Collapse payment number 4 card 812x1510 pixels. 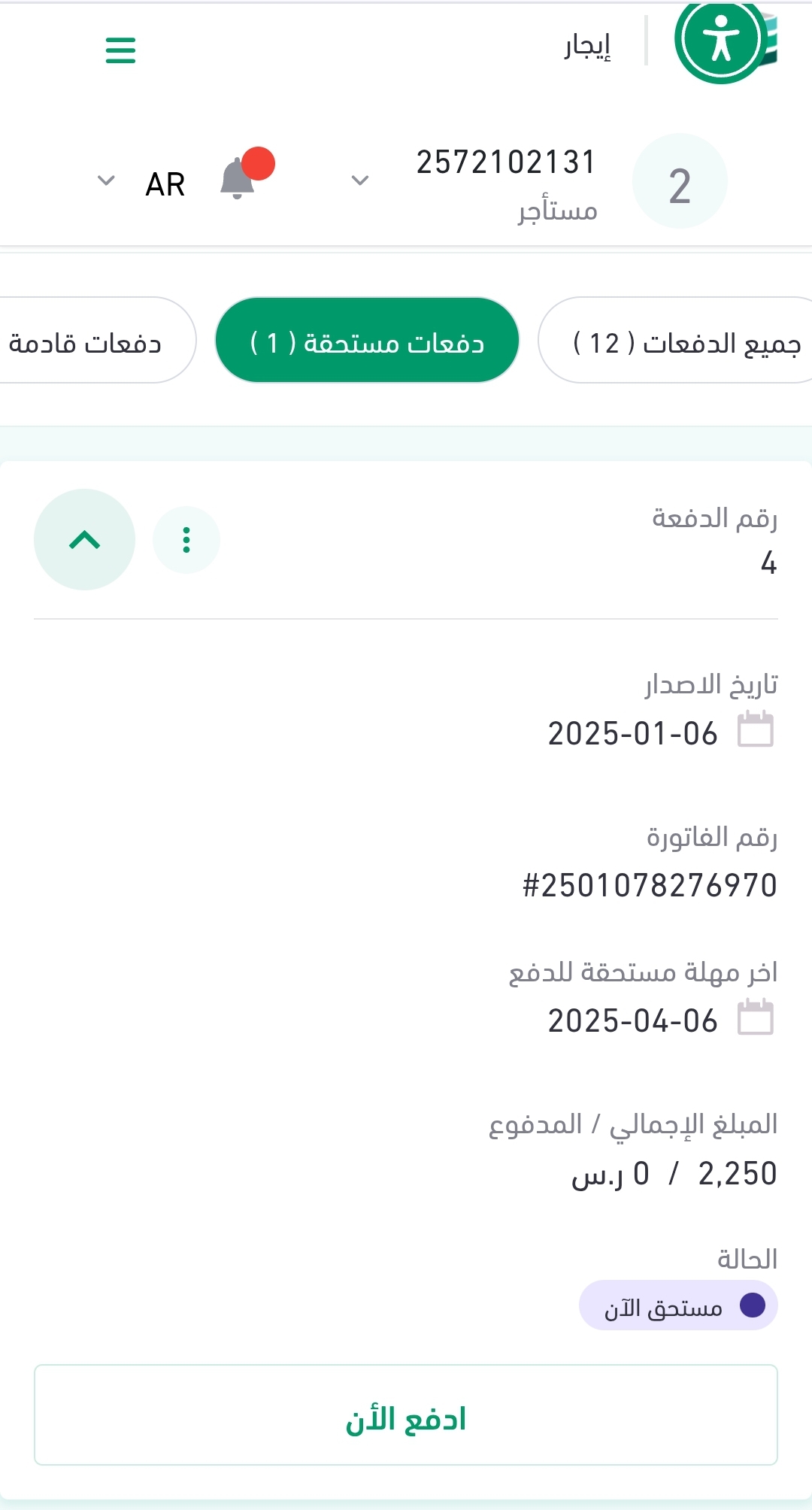(x=84, y=540)
